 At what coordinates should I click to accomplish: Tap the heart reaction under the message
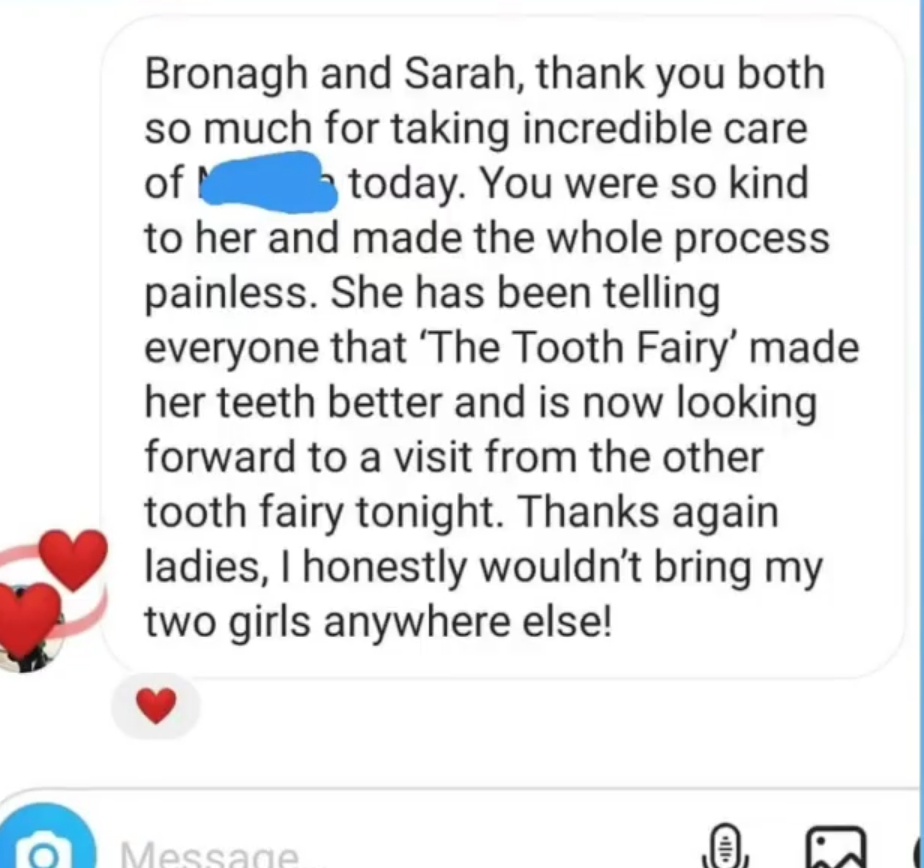(156, 707)
